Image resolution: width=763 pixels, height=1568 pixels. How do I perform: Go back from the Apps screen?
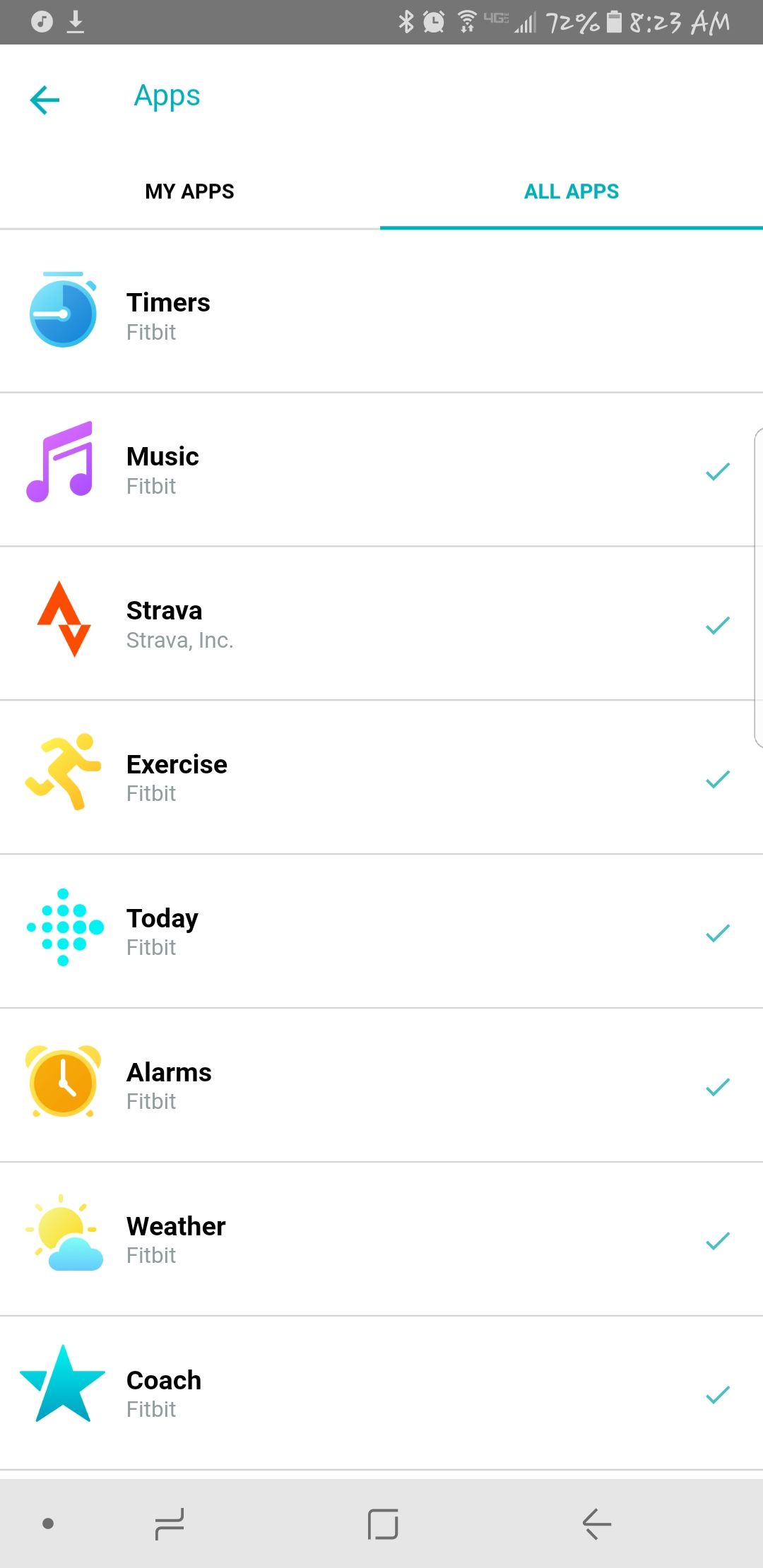[45, 100]
